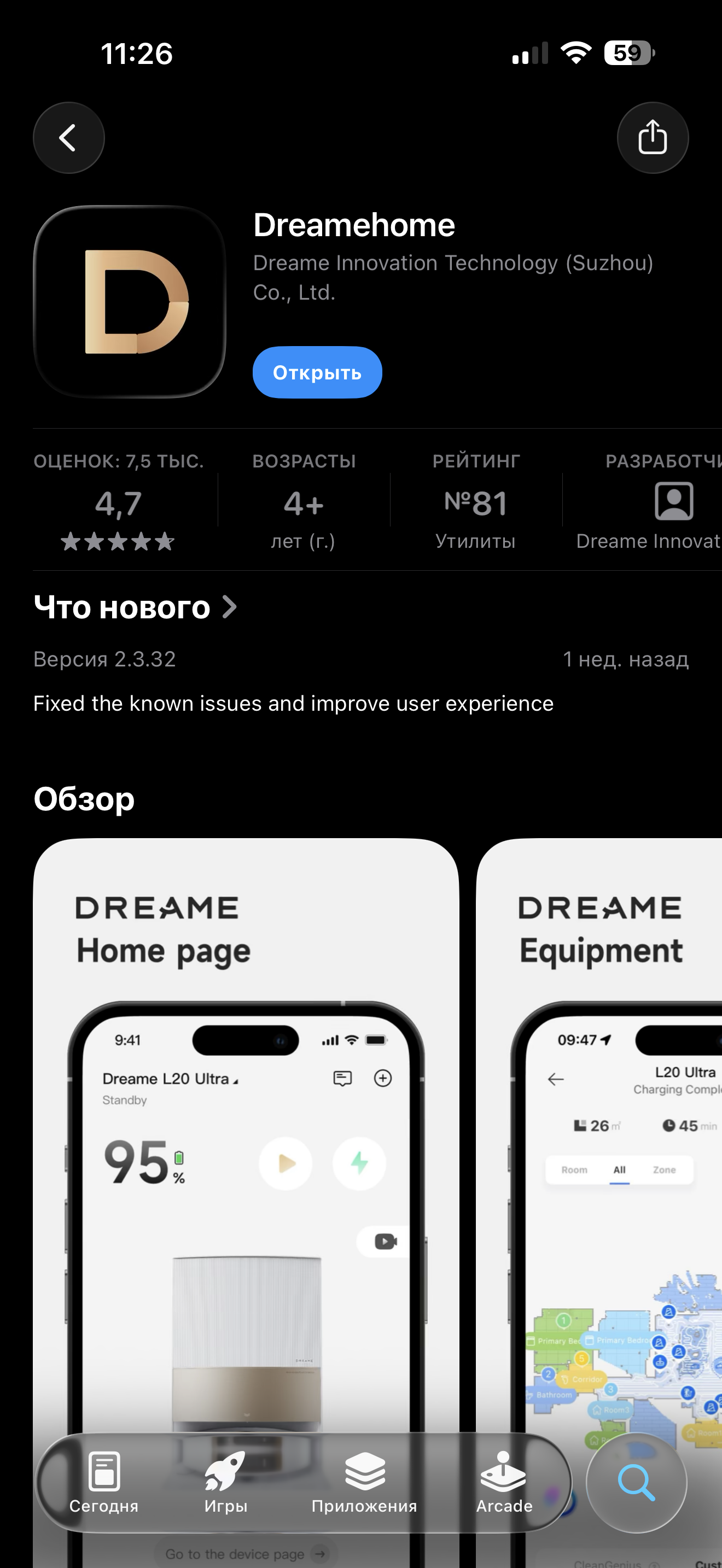Open the Что нового version history
Screen dimensions: 722x1568
pyautogui.click(x=135, y=607)
